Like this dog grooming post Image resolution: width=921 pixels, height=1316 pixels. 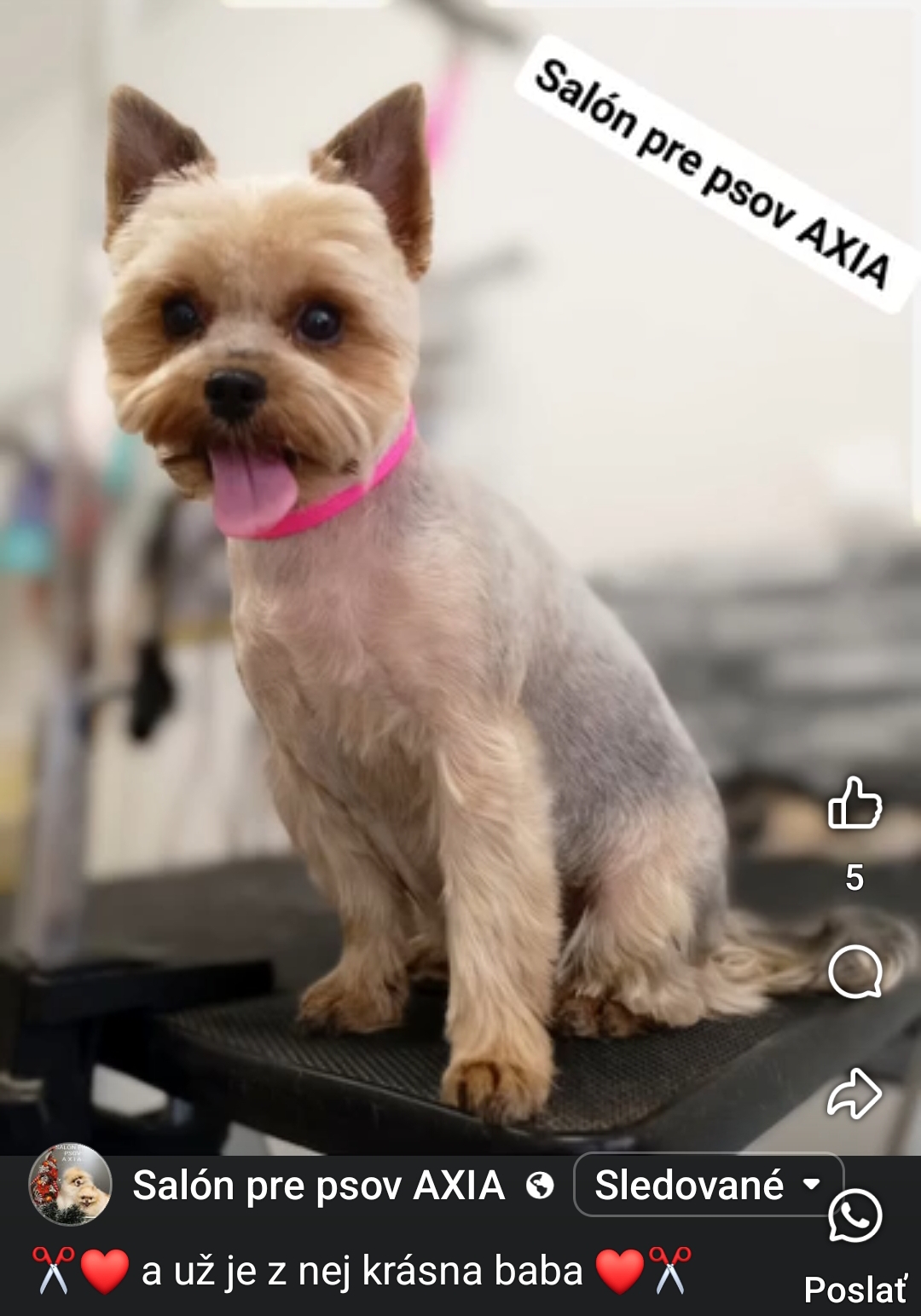click(854, 804)
